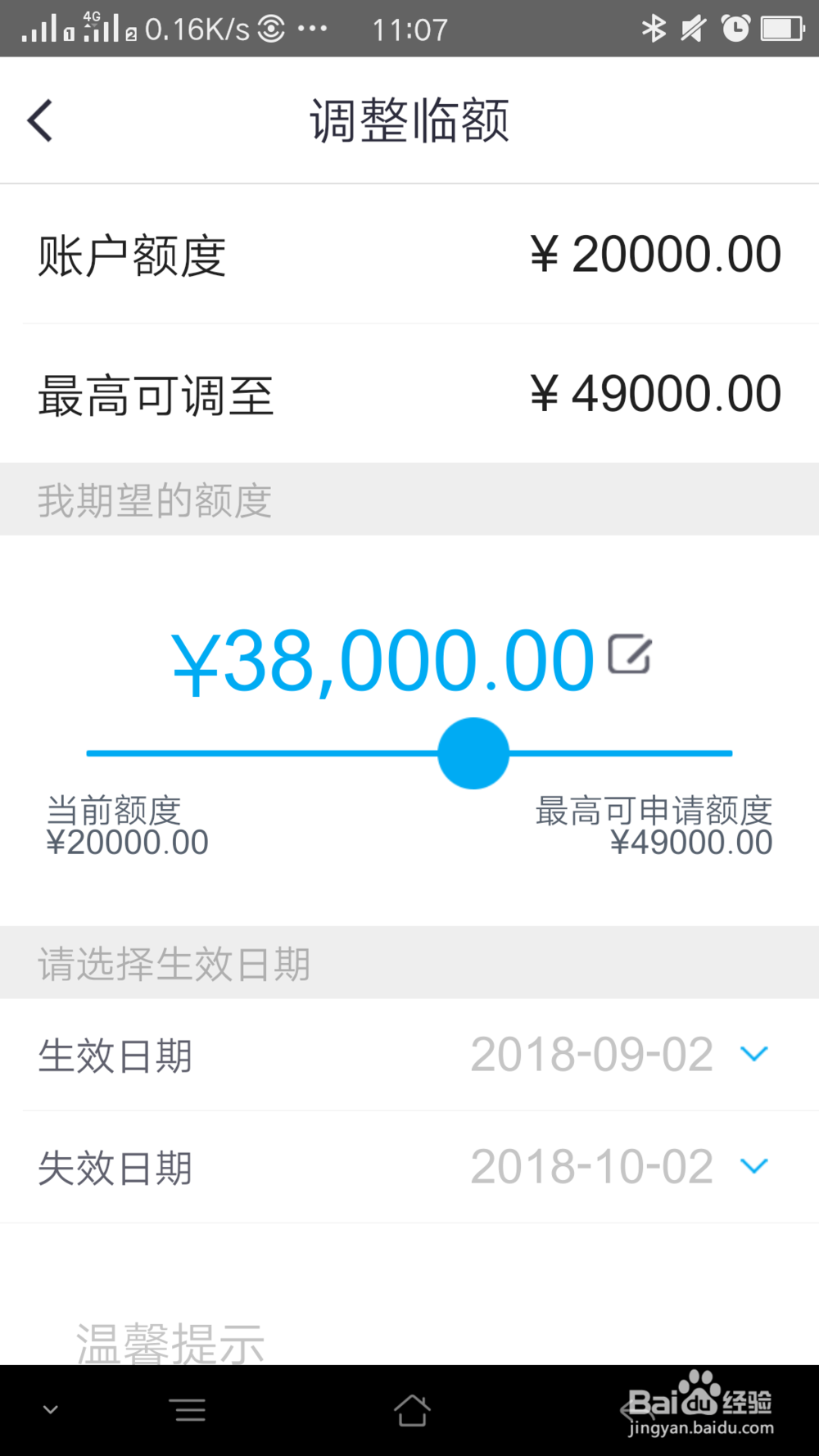Open the more options ellipsis in status bar
The width and height of the screenshot is (819, 1456).
(x=311, y=28)
